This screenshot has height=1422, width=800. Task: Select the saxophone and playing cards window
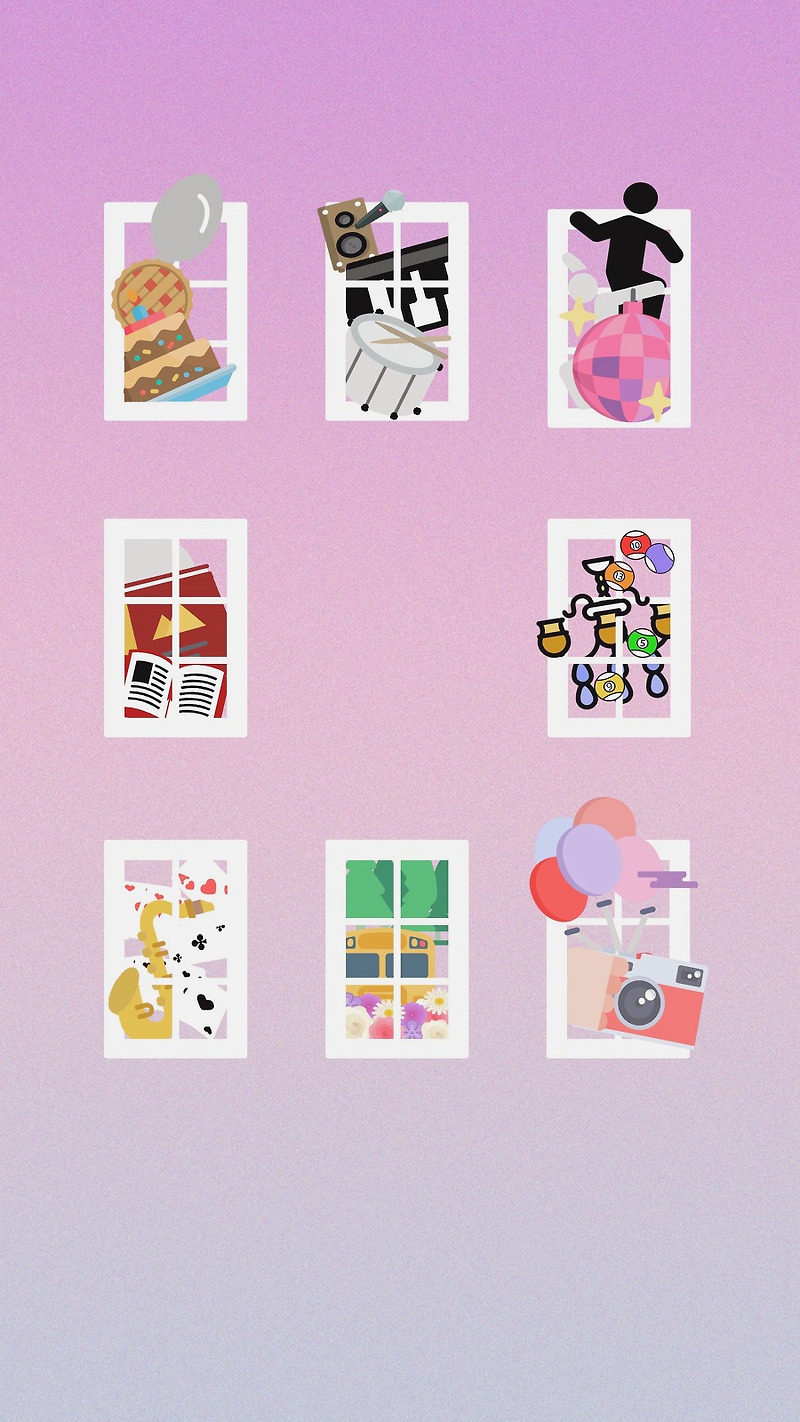176,949
